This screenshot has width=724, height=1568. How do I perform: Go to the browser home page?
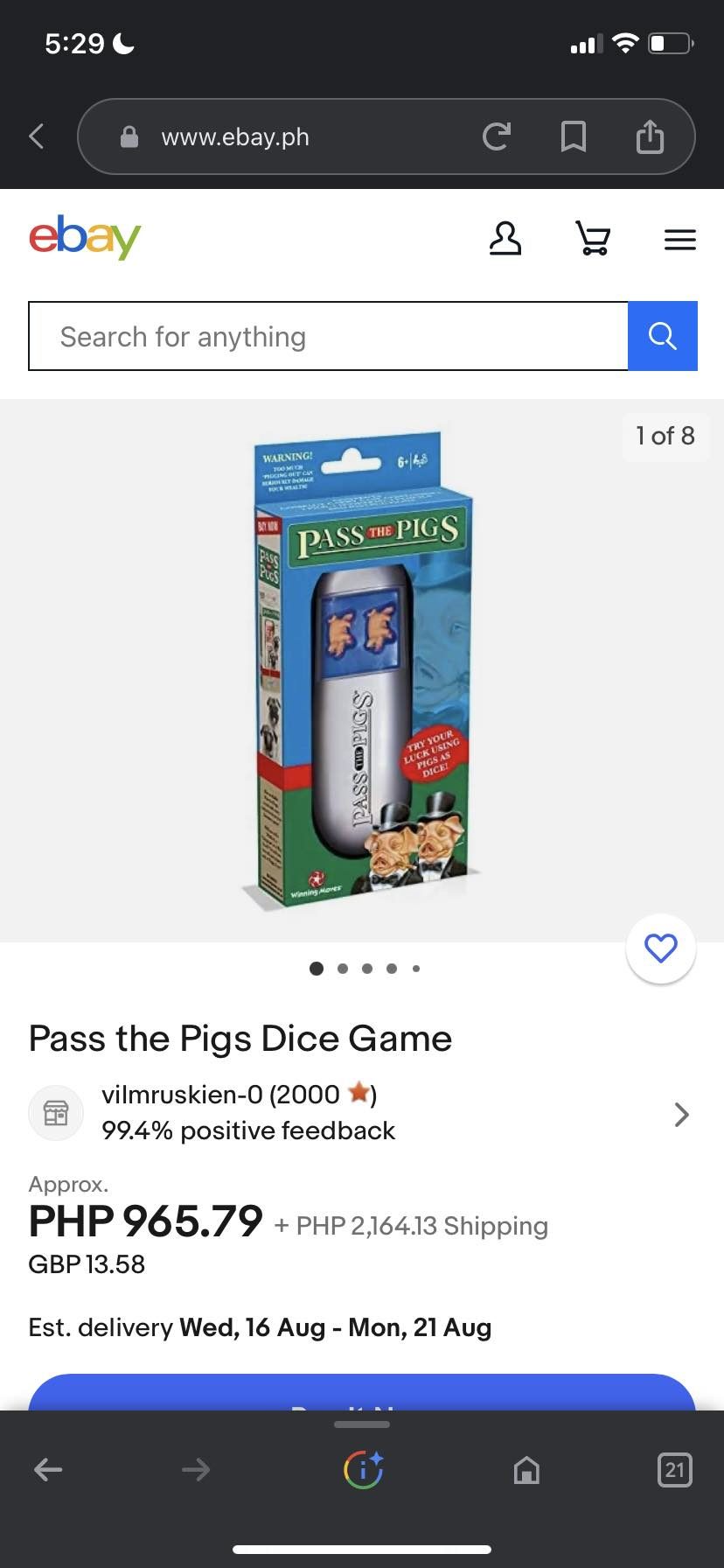pos(526,1470)
